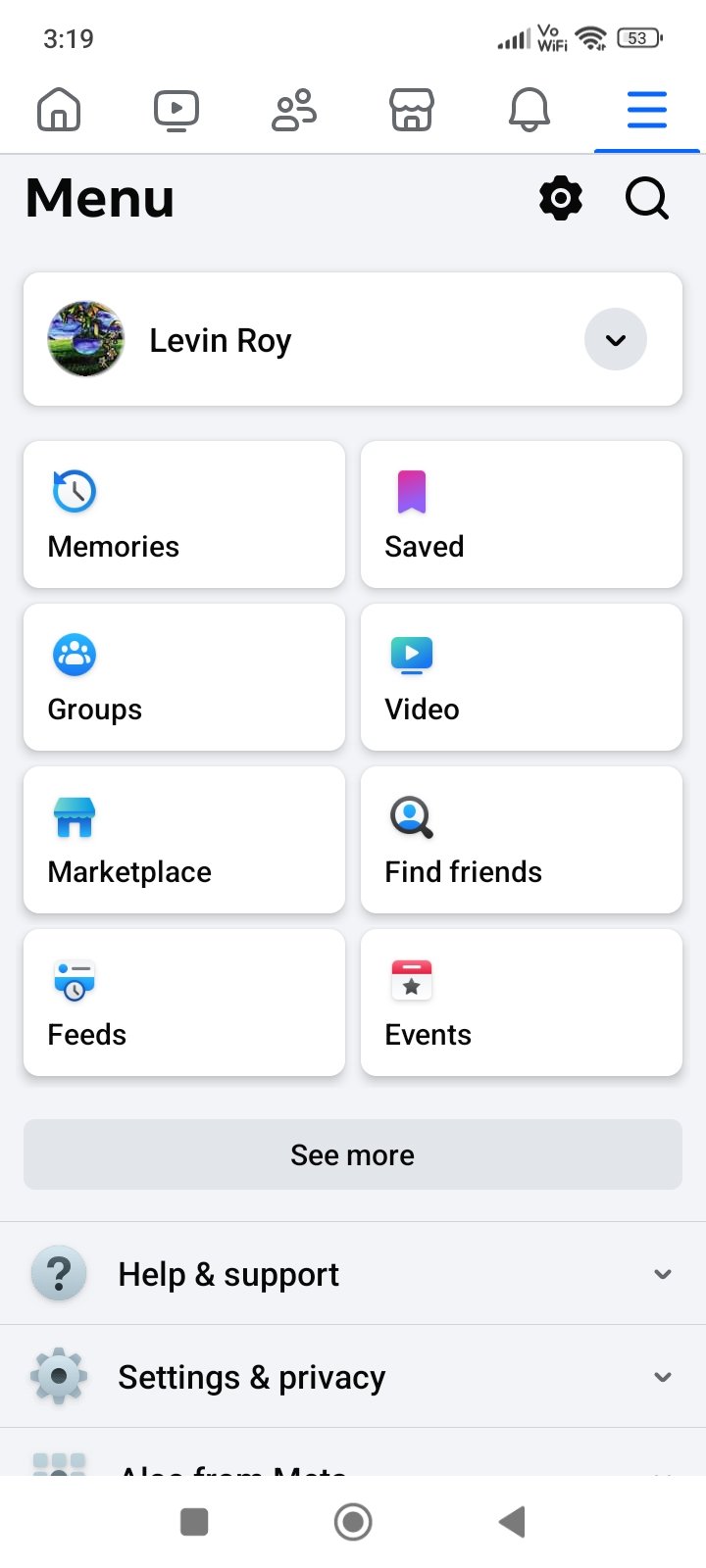The height and width of the screenshot is (1568, 706).
Task: Open the settings gear icon
Action: pos(561,199)
